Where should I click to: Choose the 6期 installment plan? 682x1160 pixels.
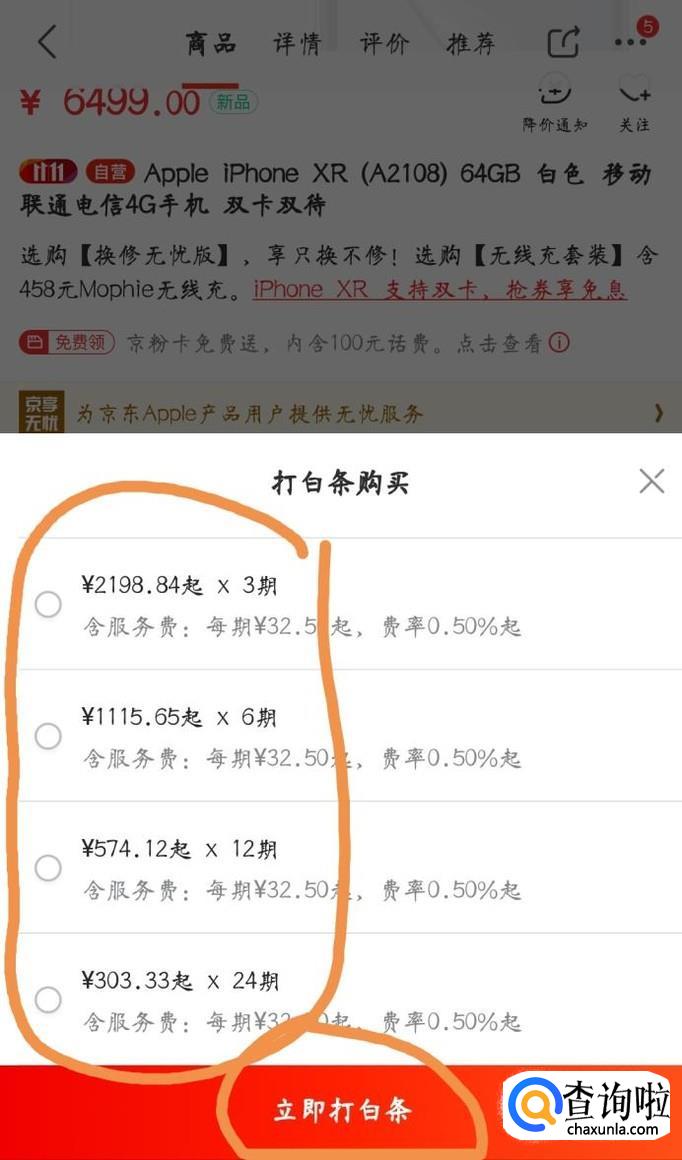(x=48, y=737)
